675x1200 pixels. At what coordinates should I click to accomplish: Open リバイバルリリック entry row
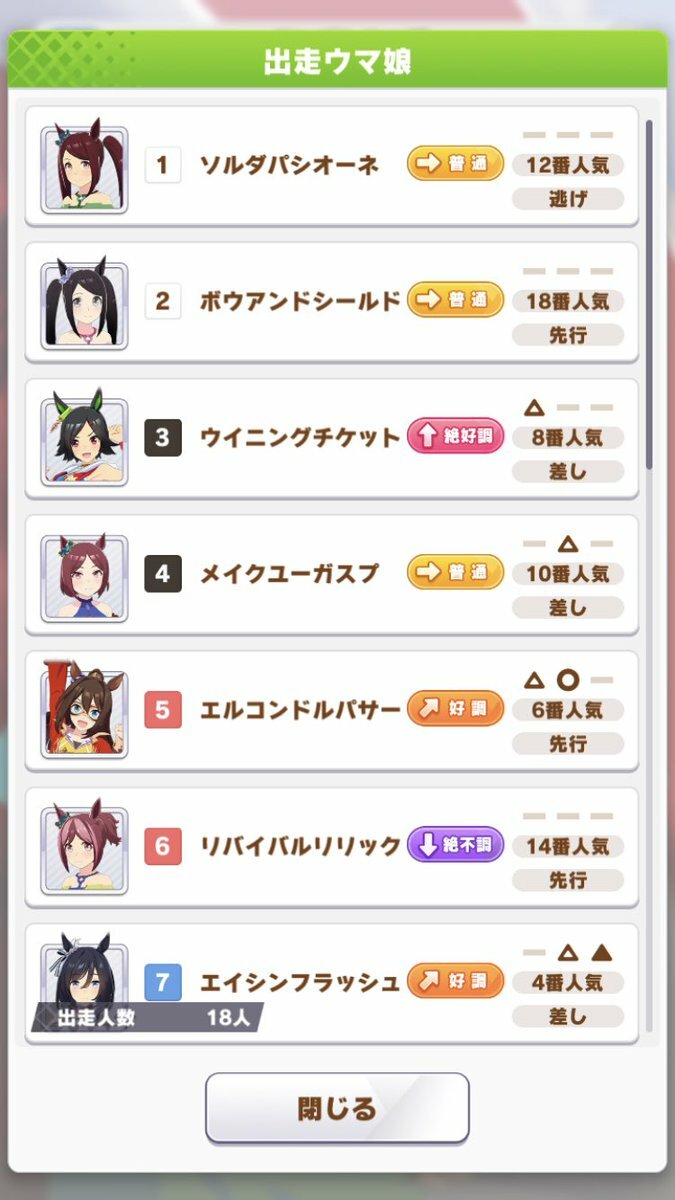pyautogui.click(x=331, y=846)
